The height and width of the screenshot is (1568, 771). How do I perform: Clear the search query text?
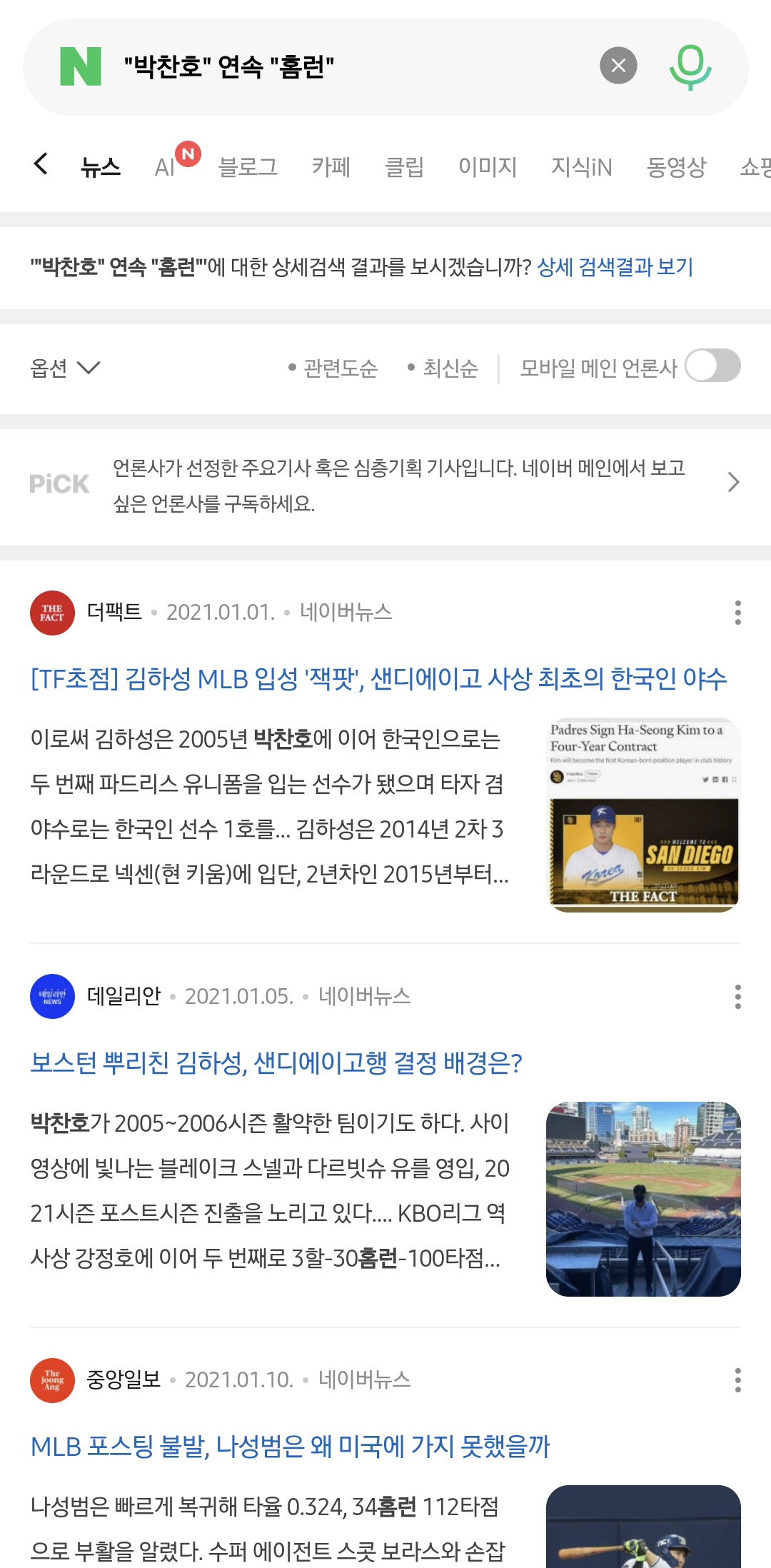[x=618, y=66]
